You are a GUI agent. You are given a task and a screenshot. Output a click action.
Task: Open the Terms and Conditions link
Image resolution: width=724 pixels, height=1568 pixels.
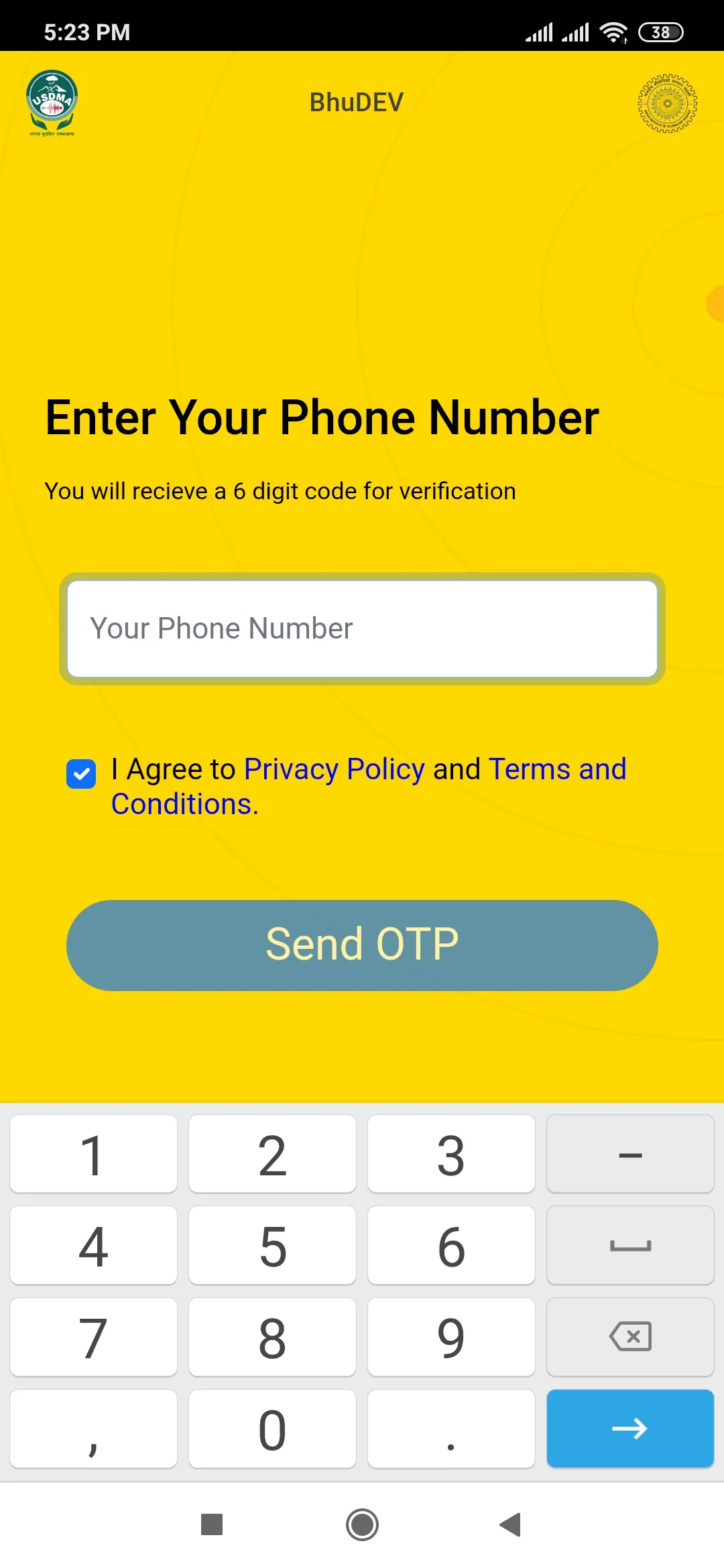click(557, 769)
